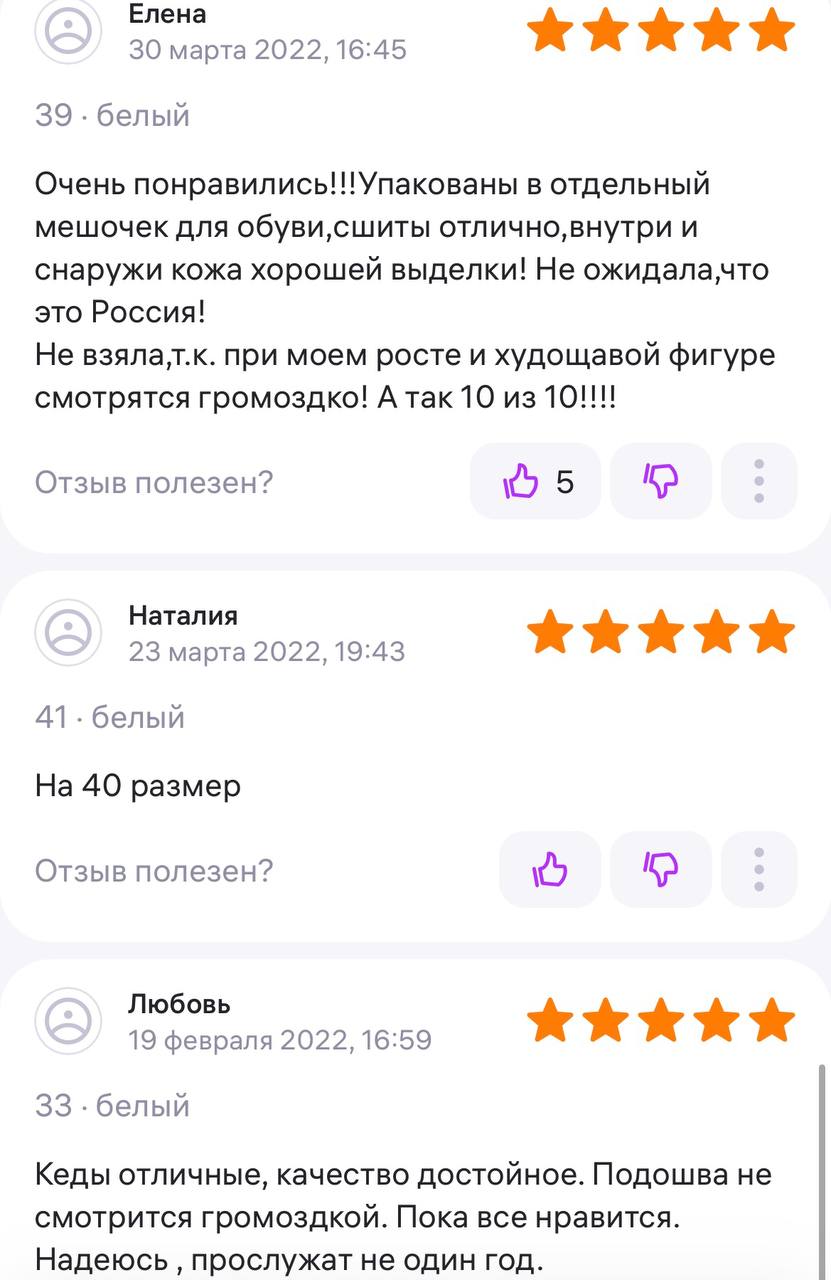Like Елена's review with thumbs up
The image size is (831, 1280).
coord(535,482)
